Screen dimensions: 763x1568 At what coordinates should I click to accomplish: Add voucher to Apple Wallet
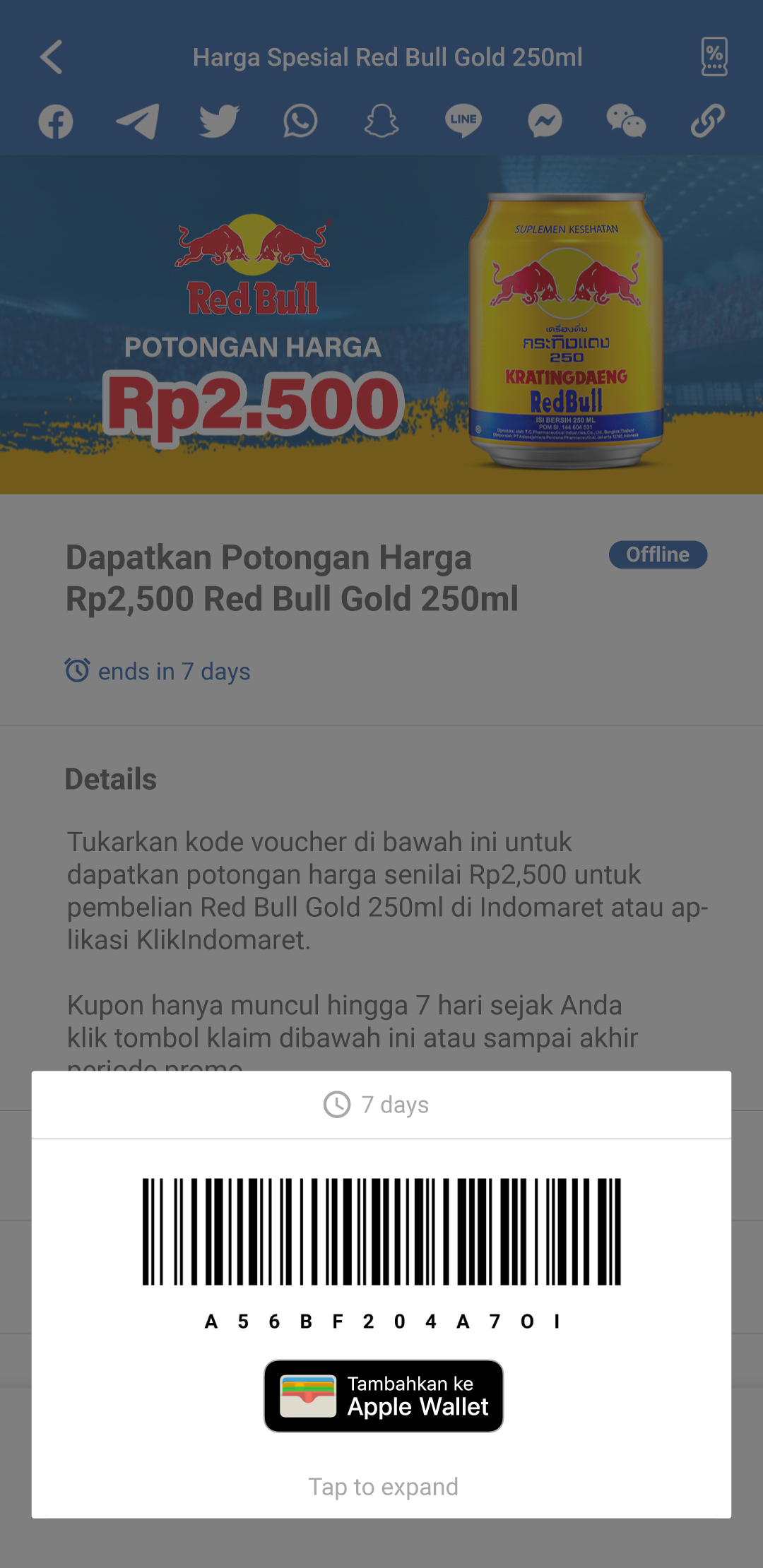[384, 1396]
